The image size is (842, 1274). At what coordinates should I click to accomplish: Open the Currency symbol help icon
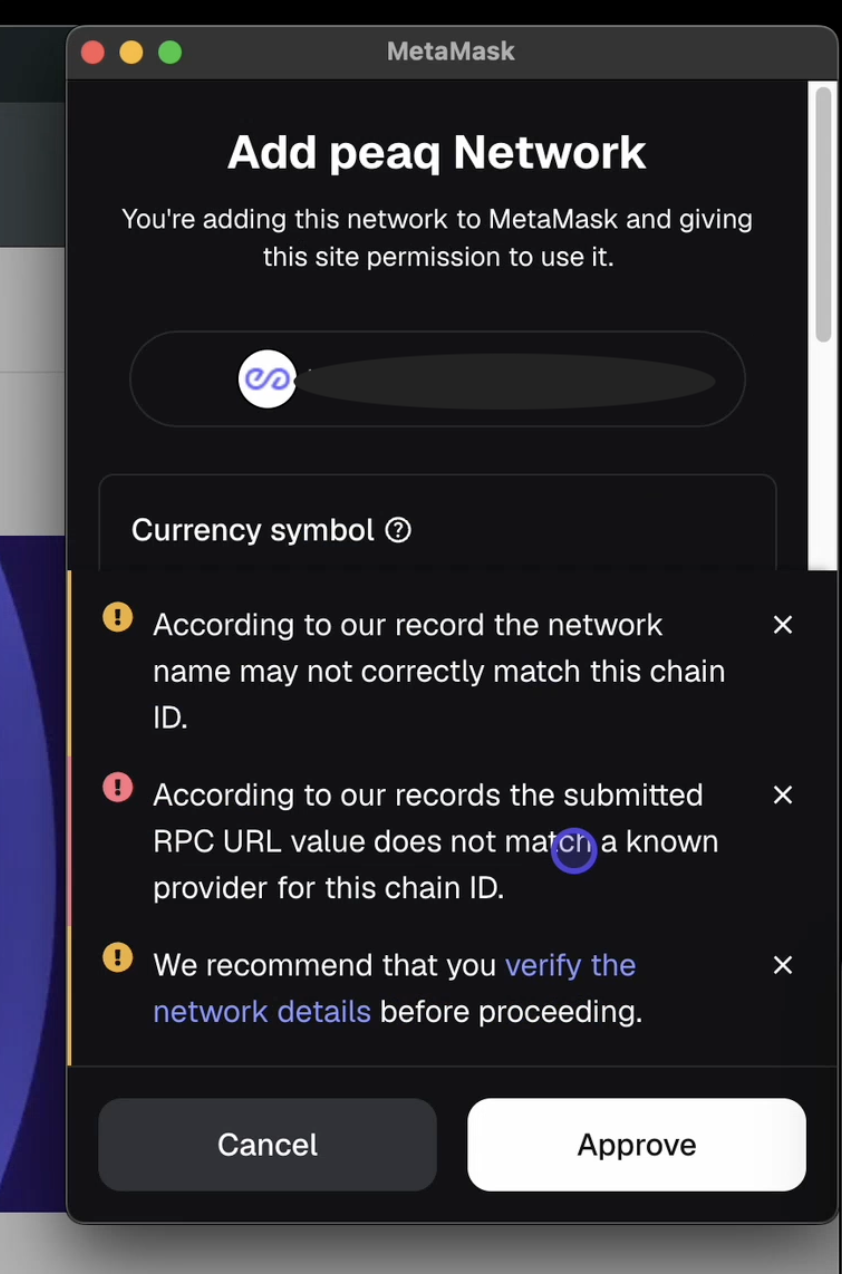click(398, 530)
